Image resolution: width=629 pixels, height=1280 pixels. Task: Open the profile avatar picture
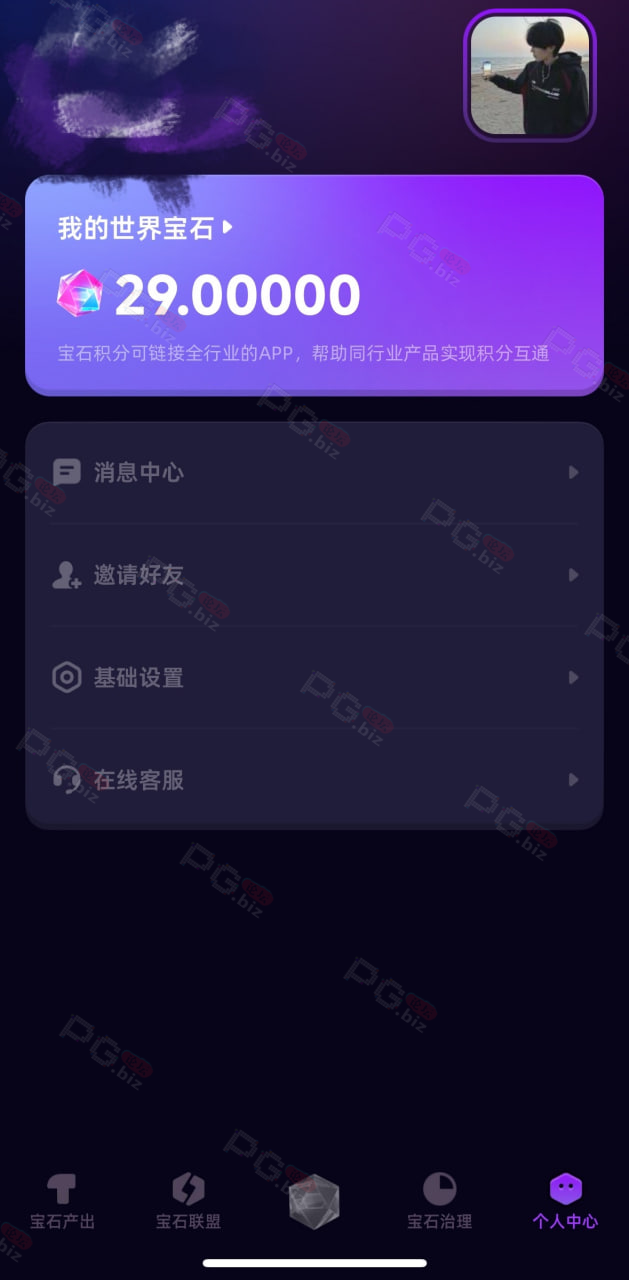click(x=530, y=75)
